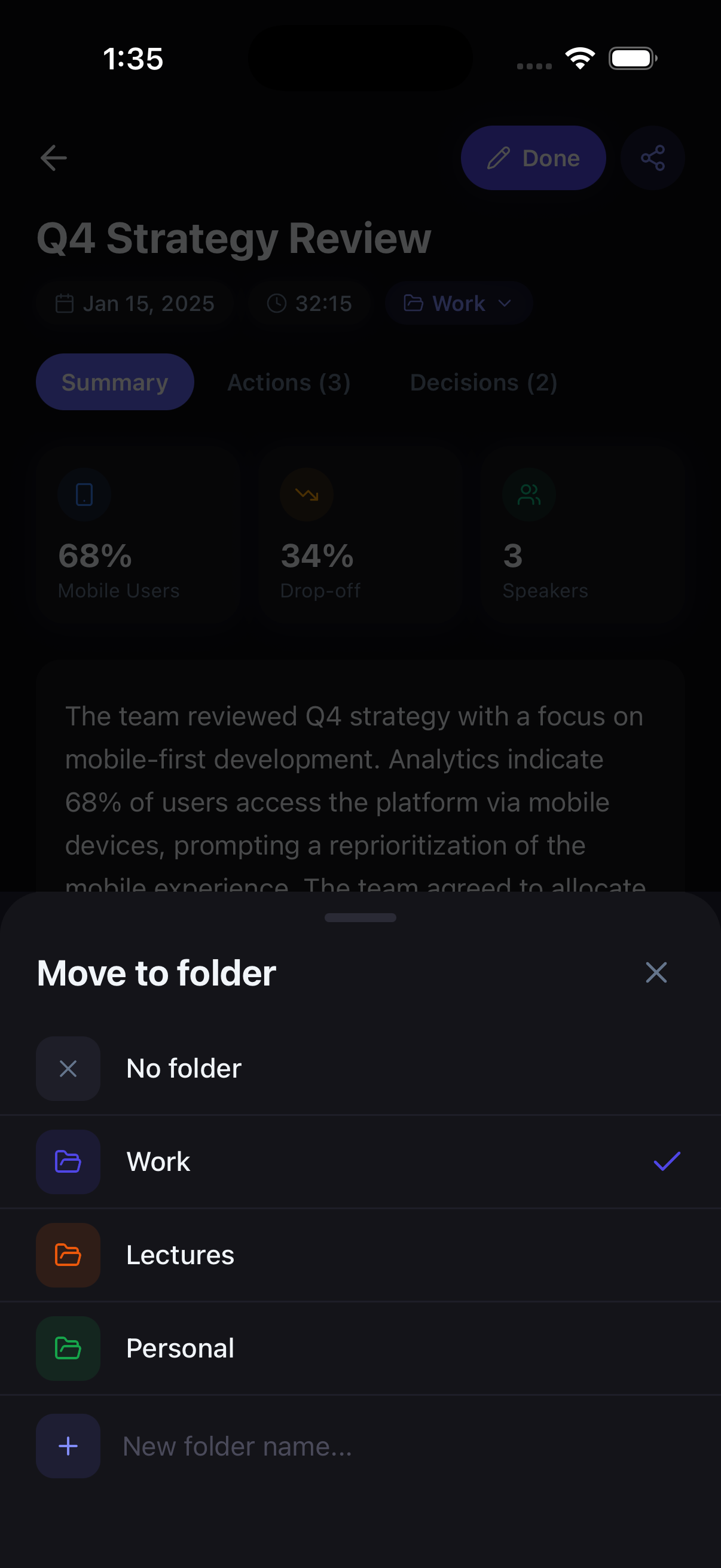The image size is (721, 1568).
Task: Tap the New folder name field
Action: pos(365,1445)
